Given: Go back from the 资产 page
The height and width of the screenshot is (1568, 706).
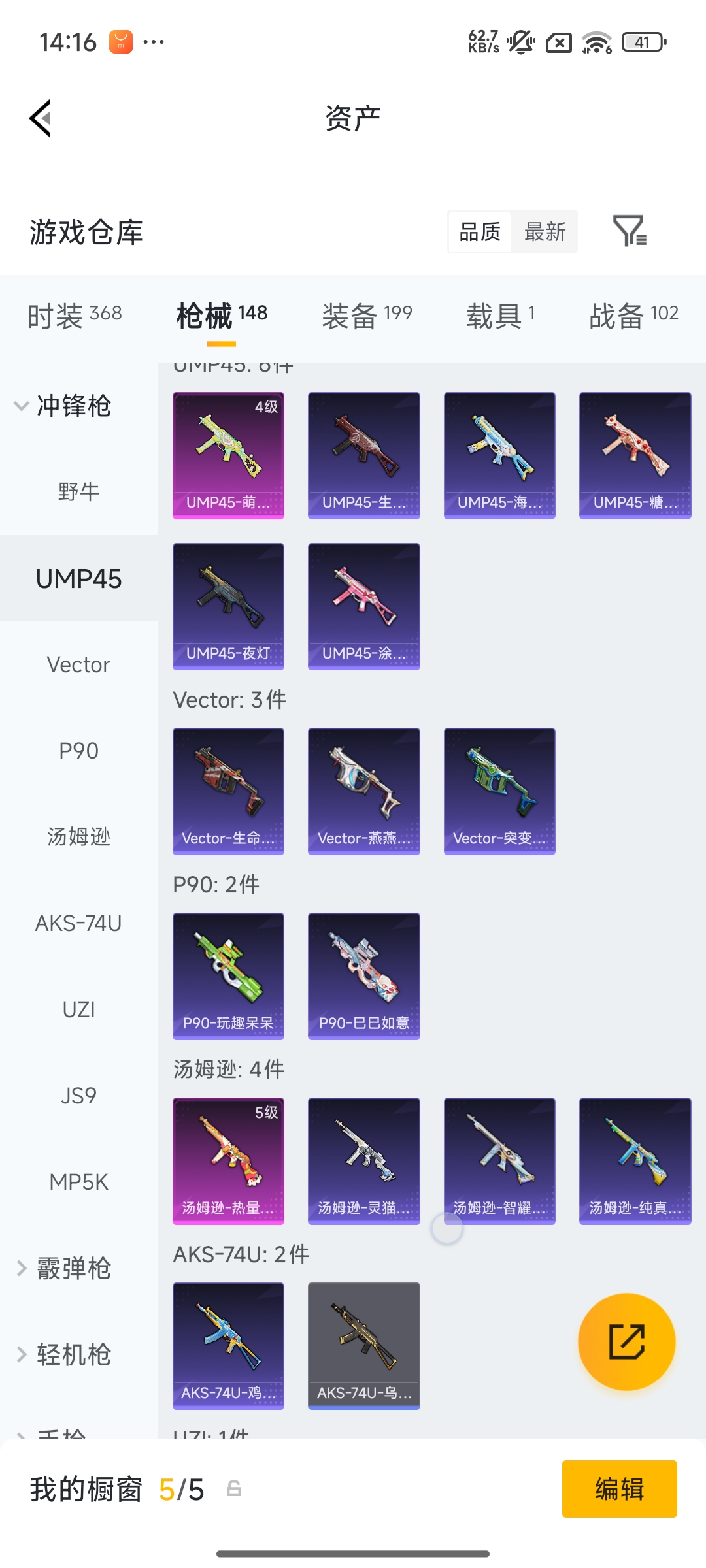Looking at the screenshot, I should coord(41,118).
